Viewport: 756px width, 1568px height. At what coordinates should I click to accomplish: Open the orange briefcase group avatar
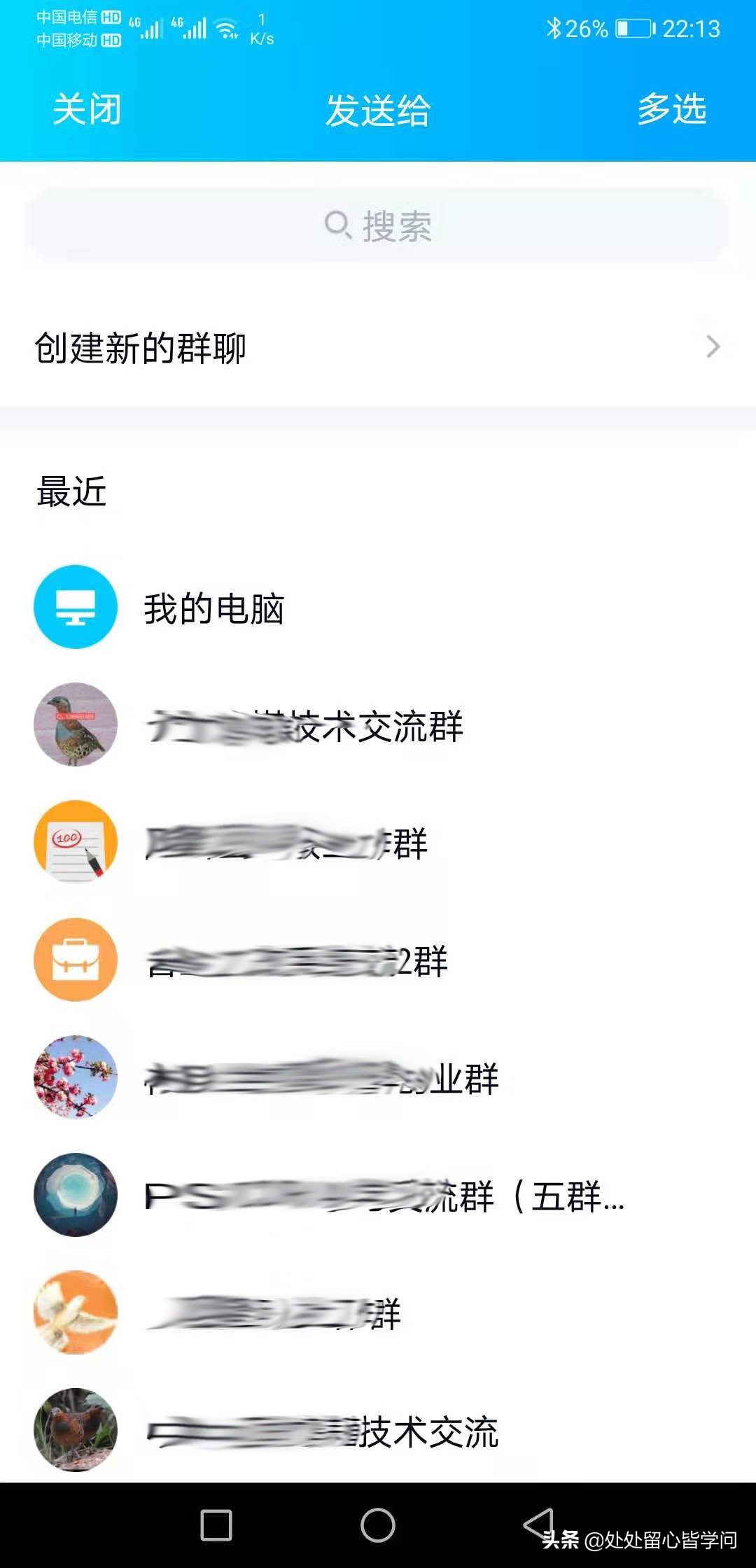(75, 960)
